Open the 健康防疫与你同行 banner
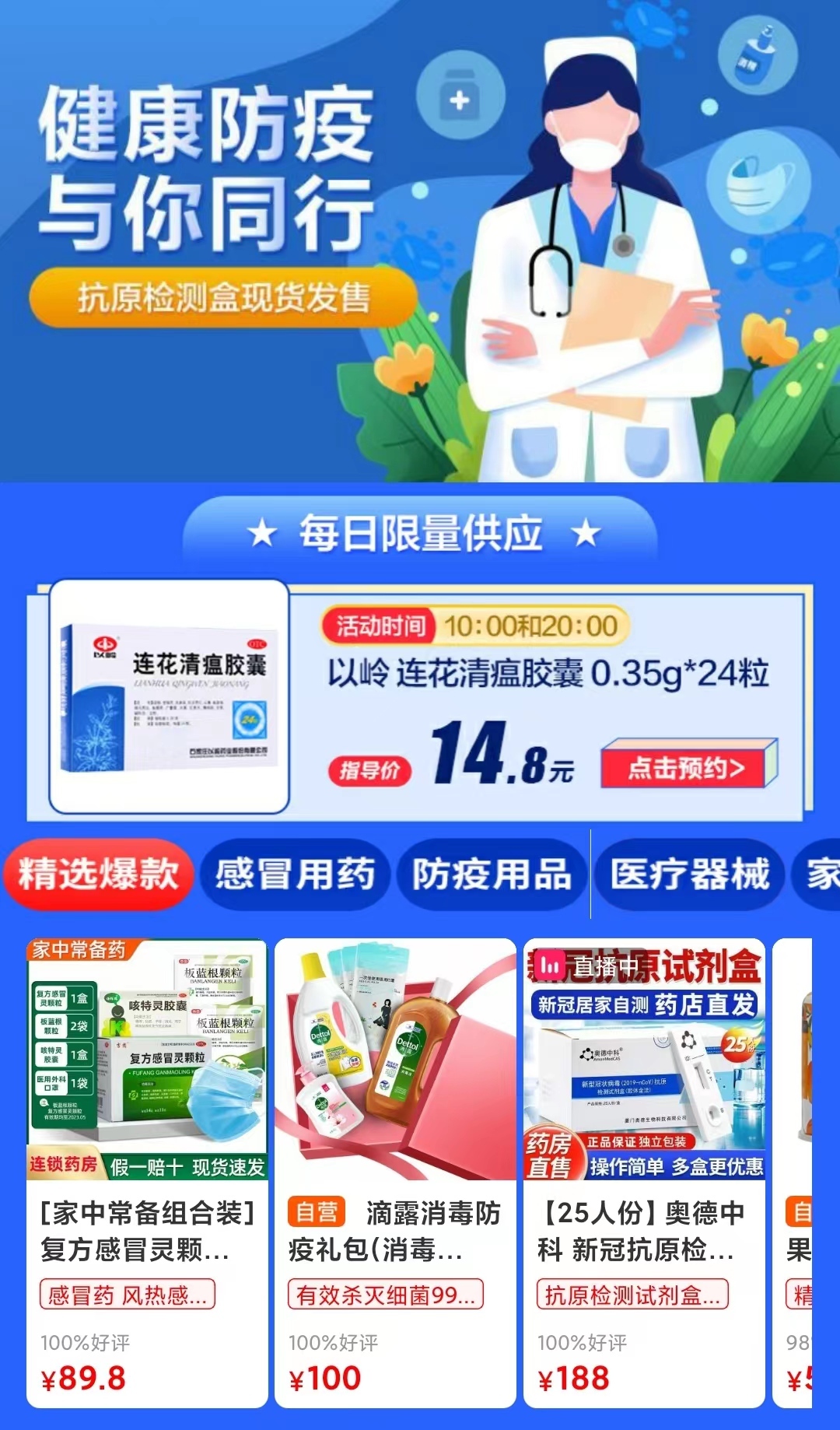 click(x=420, y=241)
